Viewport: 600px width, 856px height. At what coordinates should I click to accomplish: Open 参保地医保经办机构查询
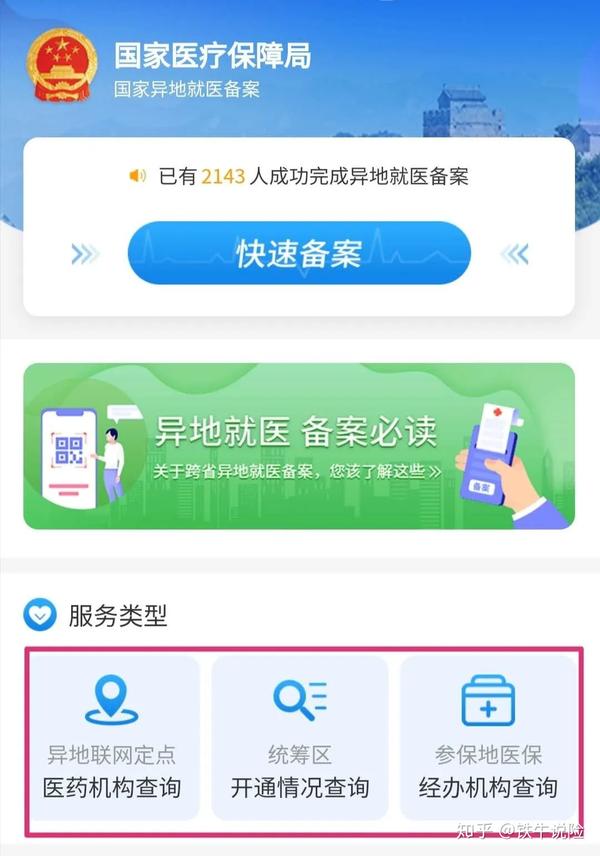(x=488, y=738)
